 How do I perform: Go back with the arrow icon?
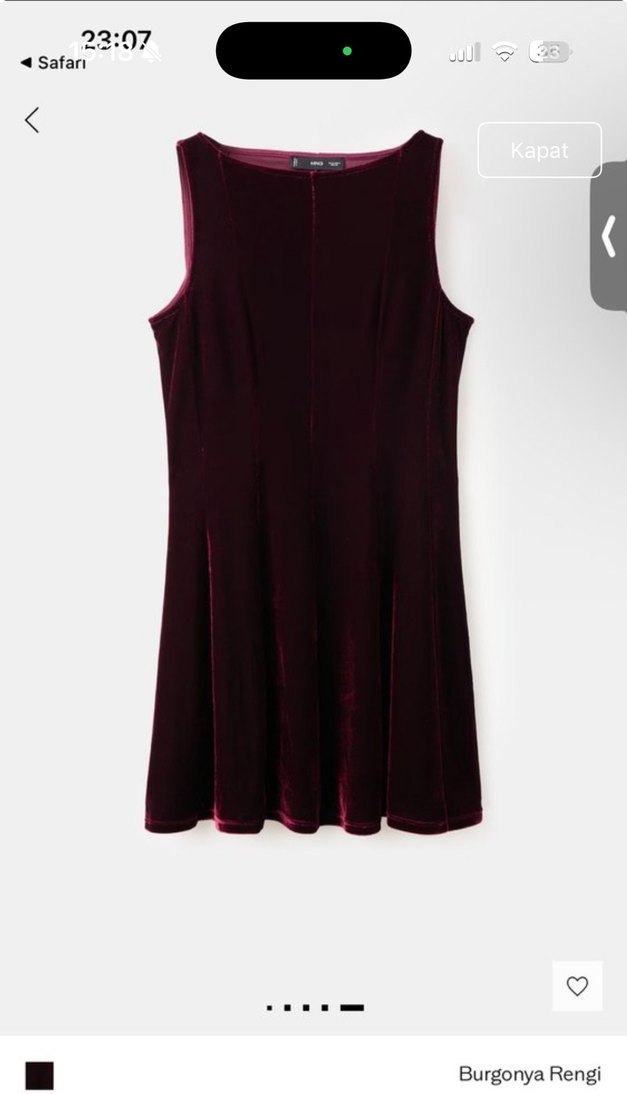[32, 120]
